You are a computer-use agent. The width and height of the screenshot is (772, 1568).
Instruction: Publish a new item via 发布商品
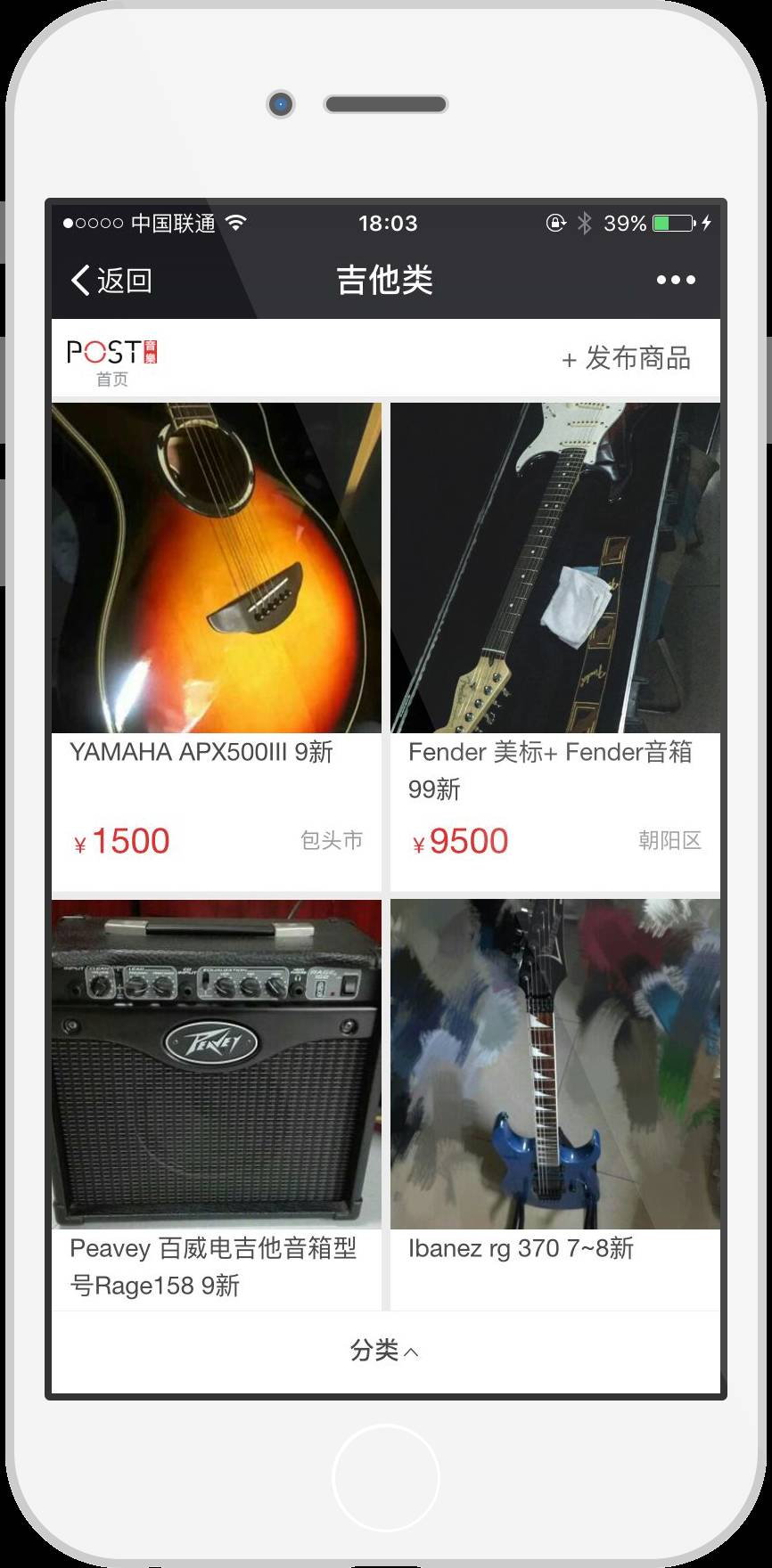627,359
